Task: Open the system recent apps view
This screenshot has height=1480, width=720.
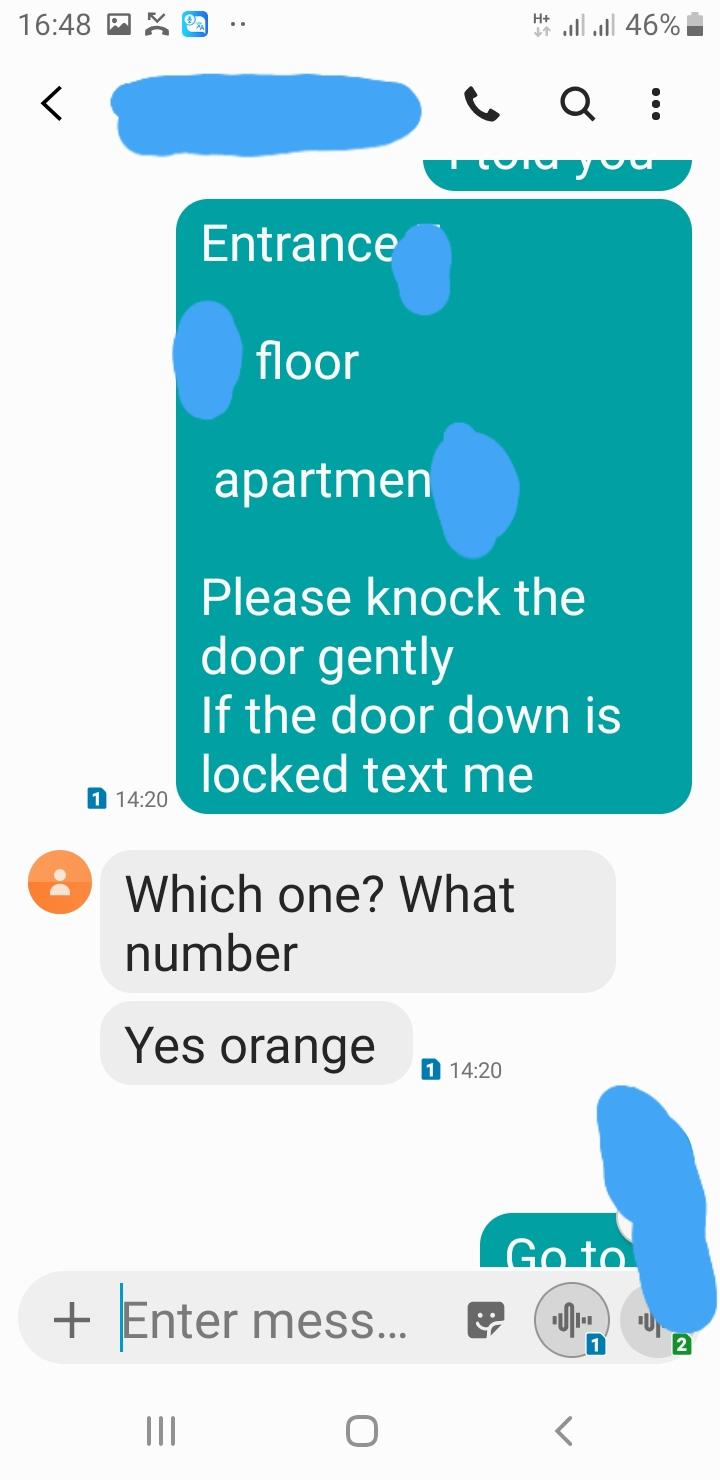Action: coord(161,1431)
